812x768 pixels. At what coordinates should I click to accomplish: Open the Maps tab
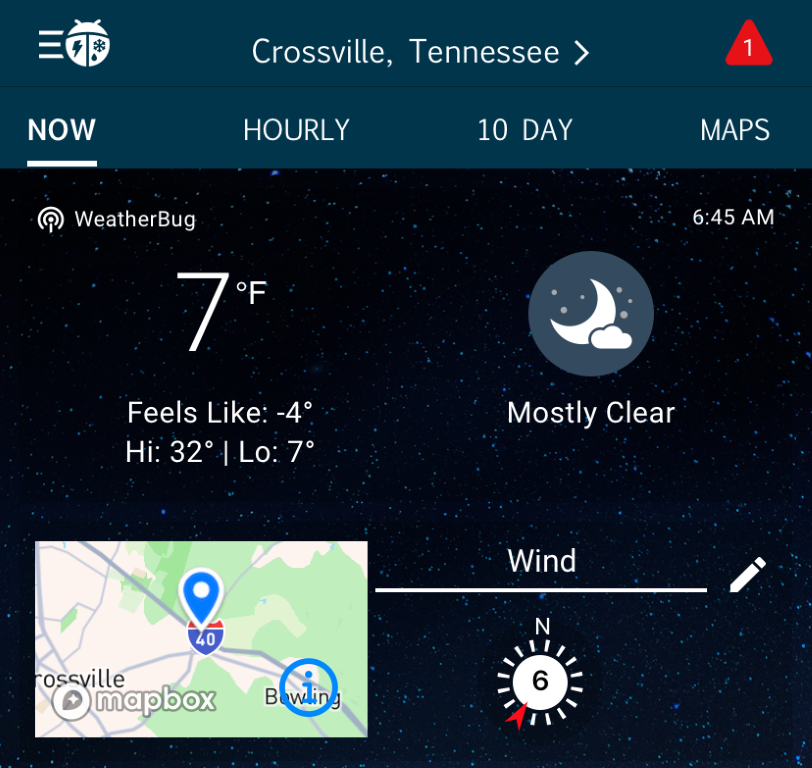pos(734,130)
